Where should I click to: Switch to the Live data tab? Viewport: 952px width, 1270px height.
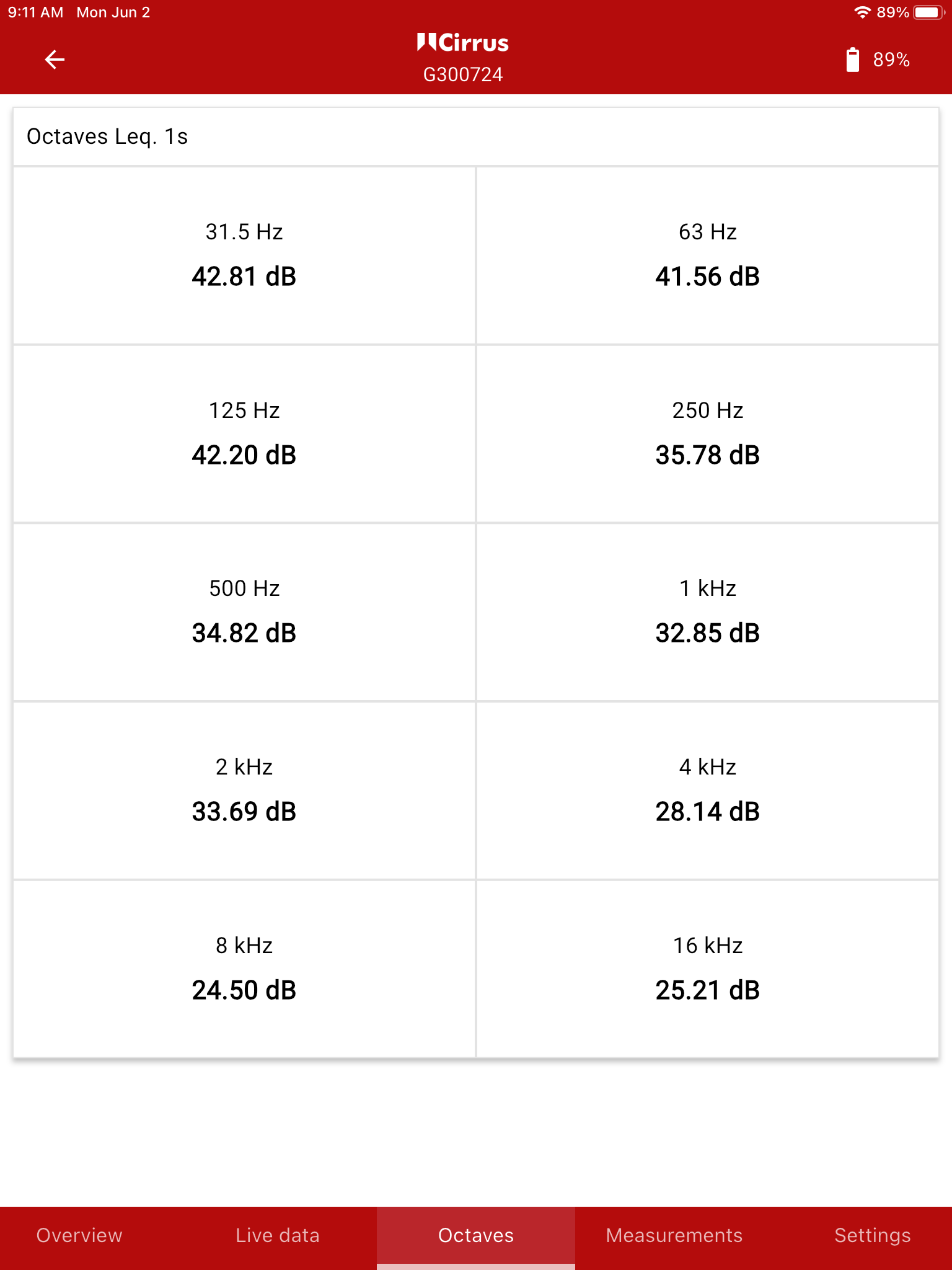(x=277, y=1235)
